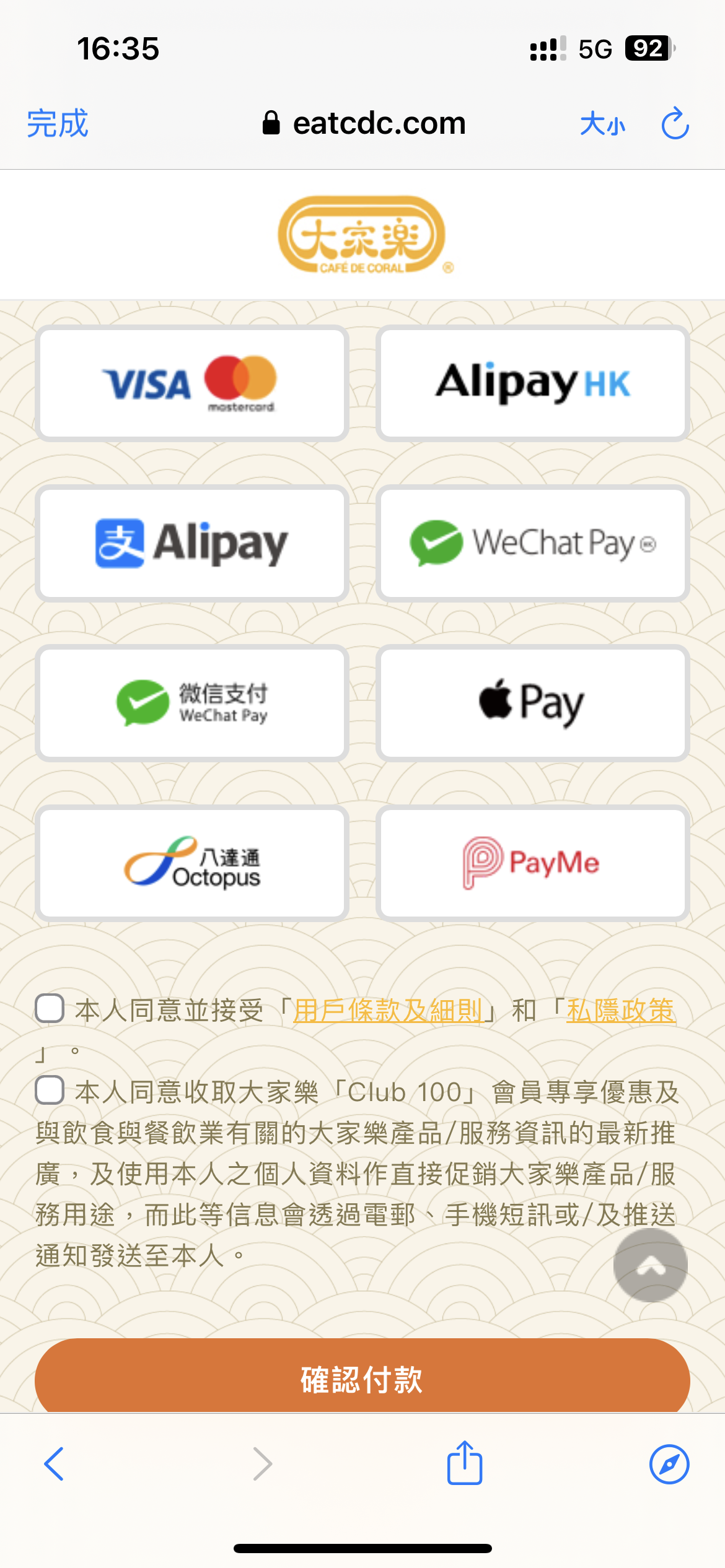725x1568 pixels.
Task: Share this page via share icon
Action: [x=465, y=1463]
